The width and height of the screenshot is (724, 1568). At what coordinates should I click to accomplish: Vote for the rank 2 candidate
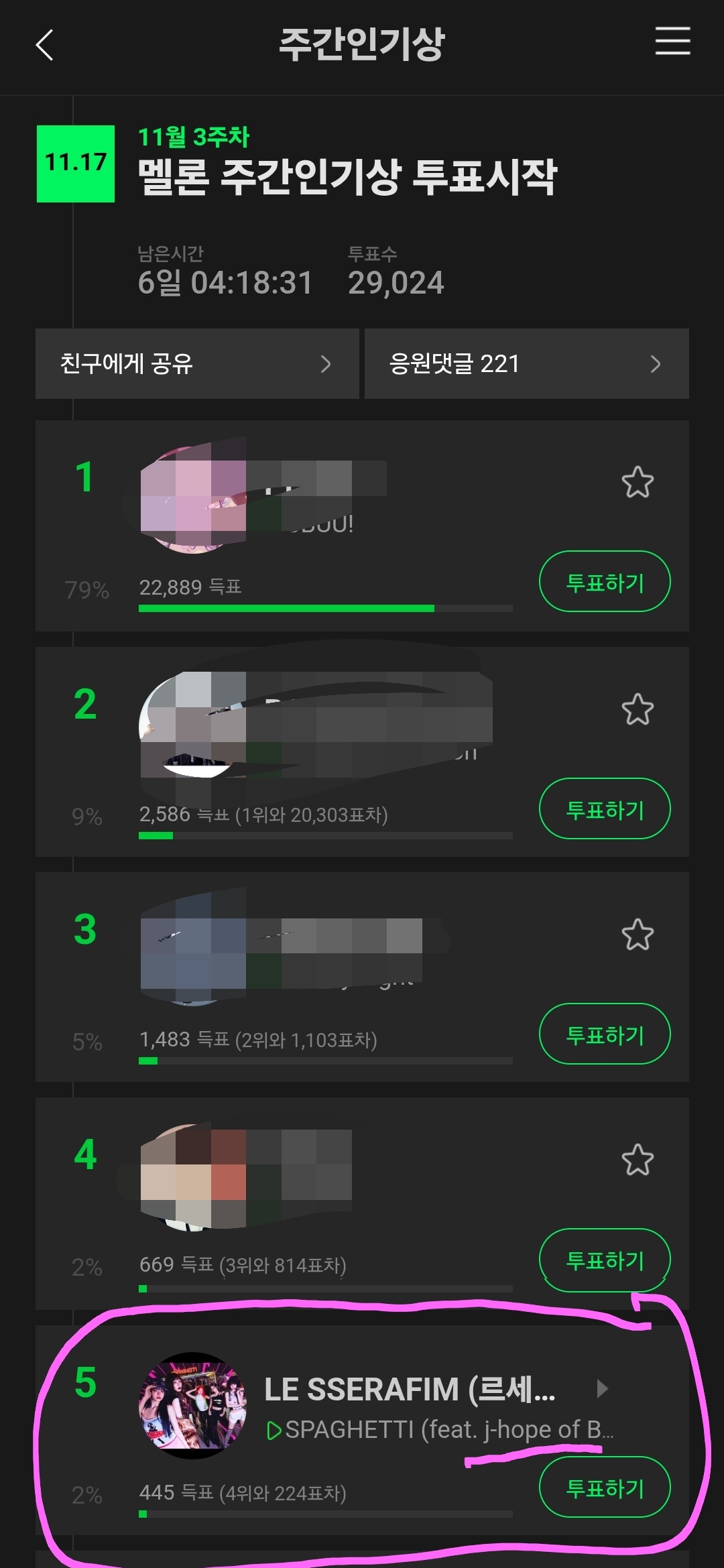coord(604,809)
